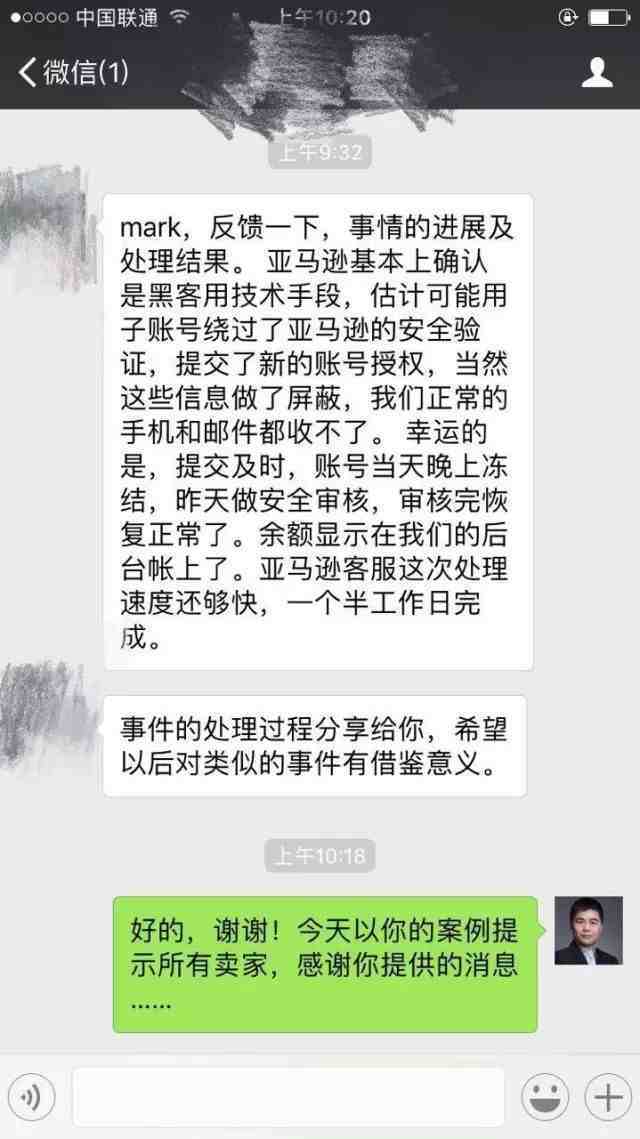The width and height of the screenshot is (640, 1139).
Task: Open the chat contact details icon
Action: [x=597, y=72]
